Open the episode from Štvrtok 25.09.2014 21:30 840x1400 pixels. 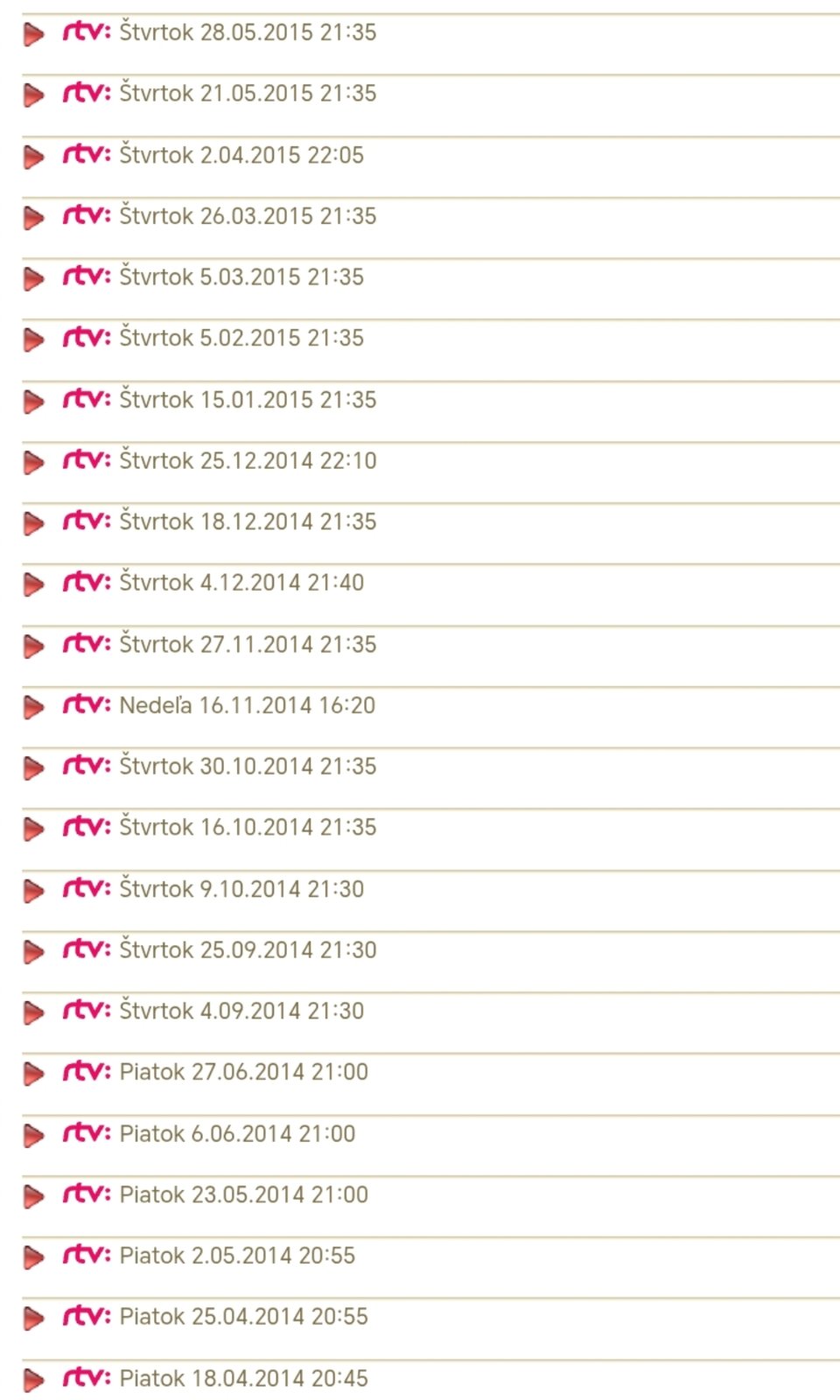pyautogui.click(x=247, y=950)
